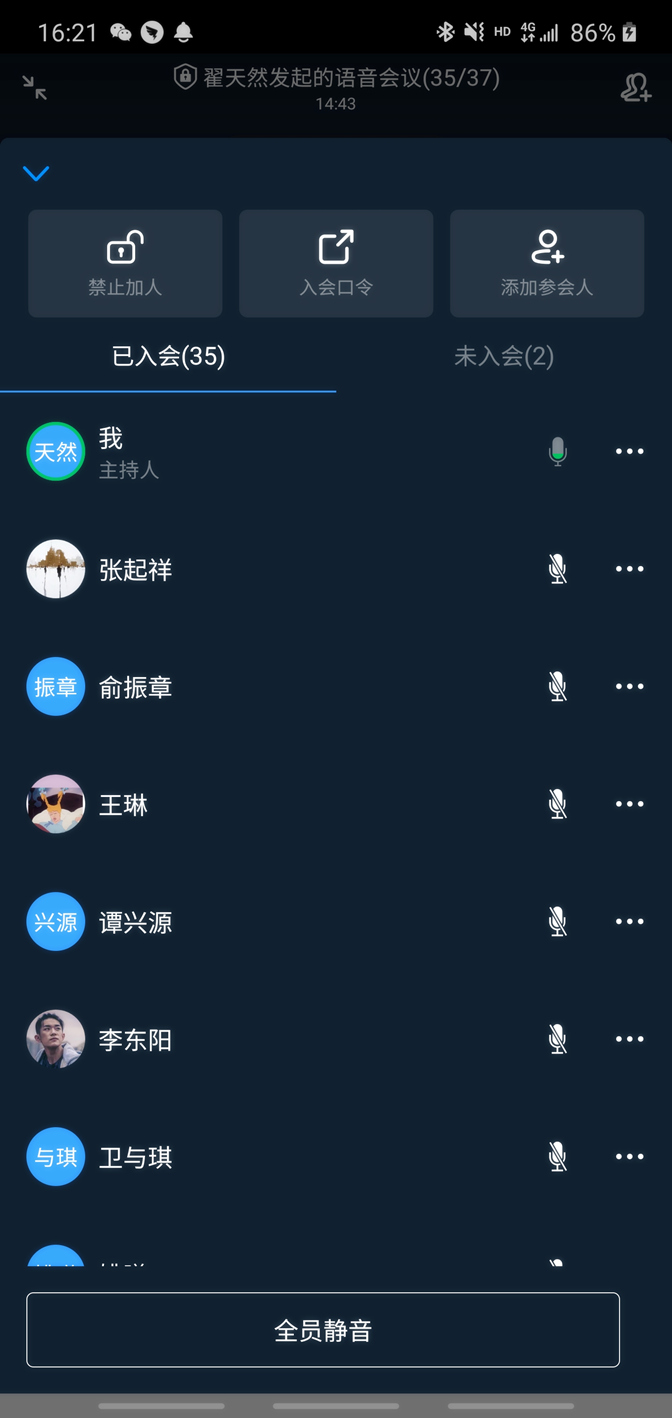
Task: Open more options for 李东阳
Action: click(630, 1039)
